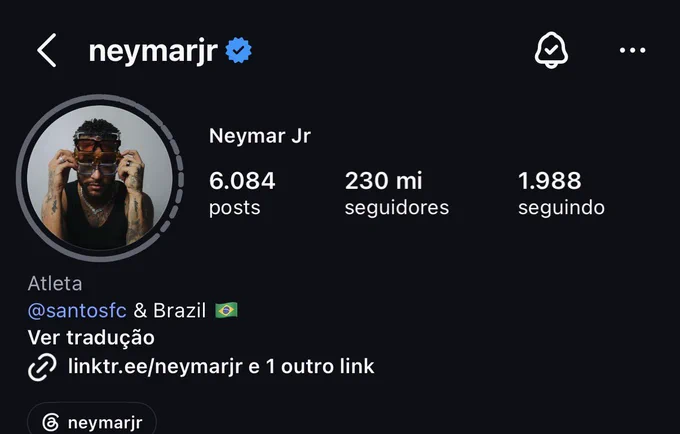The height and width of the screenshot is (434, 680).
Task: Open the neymarjr Threads chip
Action: pyautogui.click(x=92, y=421)
